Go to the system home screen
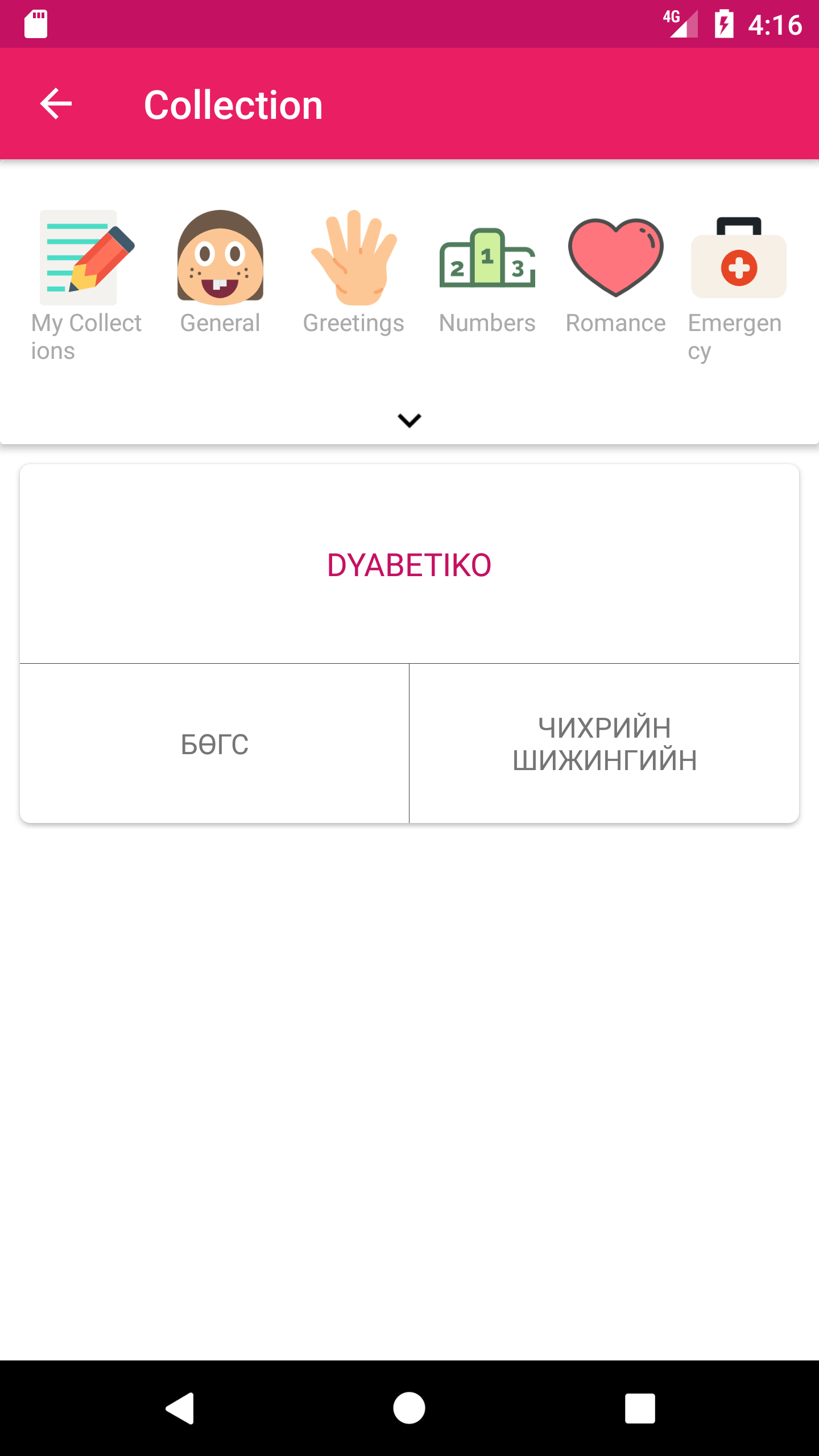Image resolution: width=819 pixels, height=1456 pixels. (409, 1408)
